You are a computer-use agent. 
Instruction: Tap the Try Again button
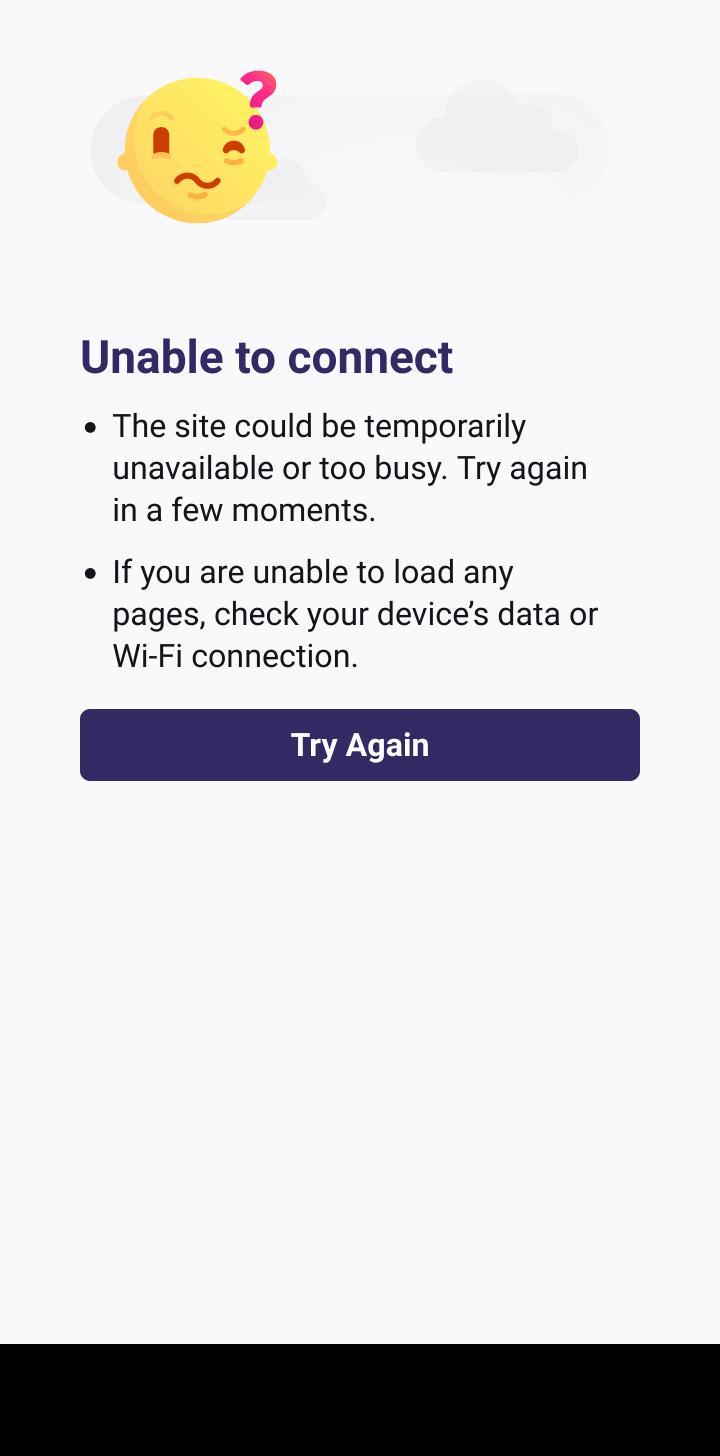point(360,745)
